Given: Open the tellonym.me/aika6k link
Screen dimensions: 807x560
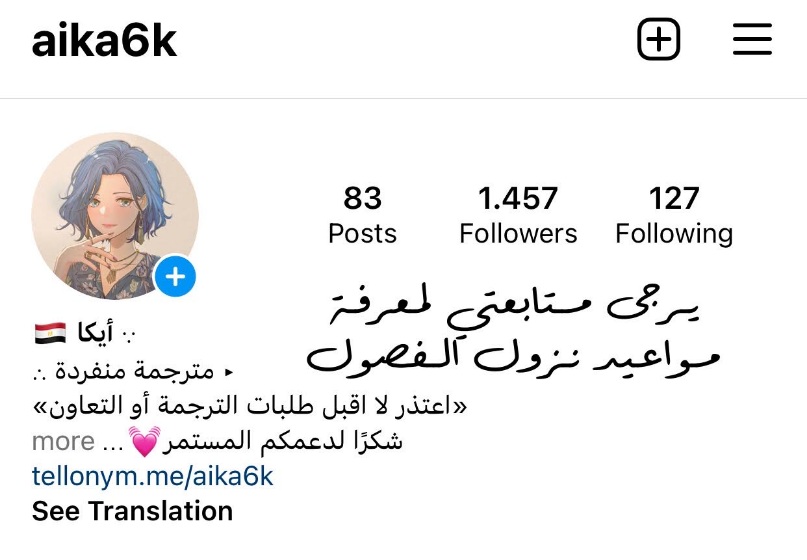Looking at the screenshot, I should point(152,475).
